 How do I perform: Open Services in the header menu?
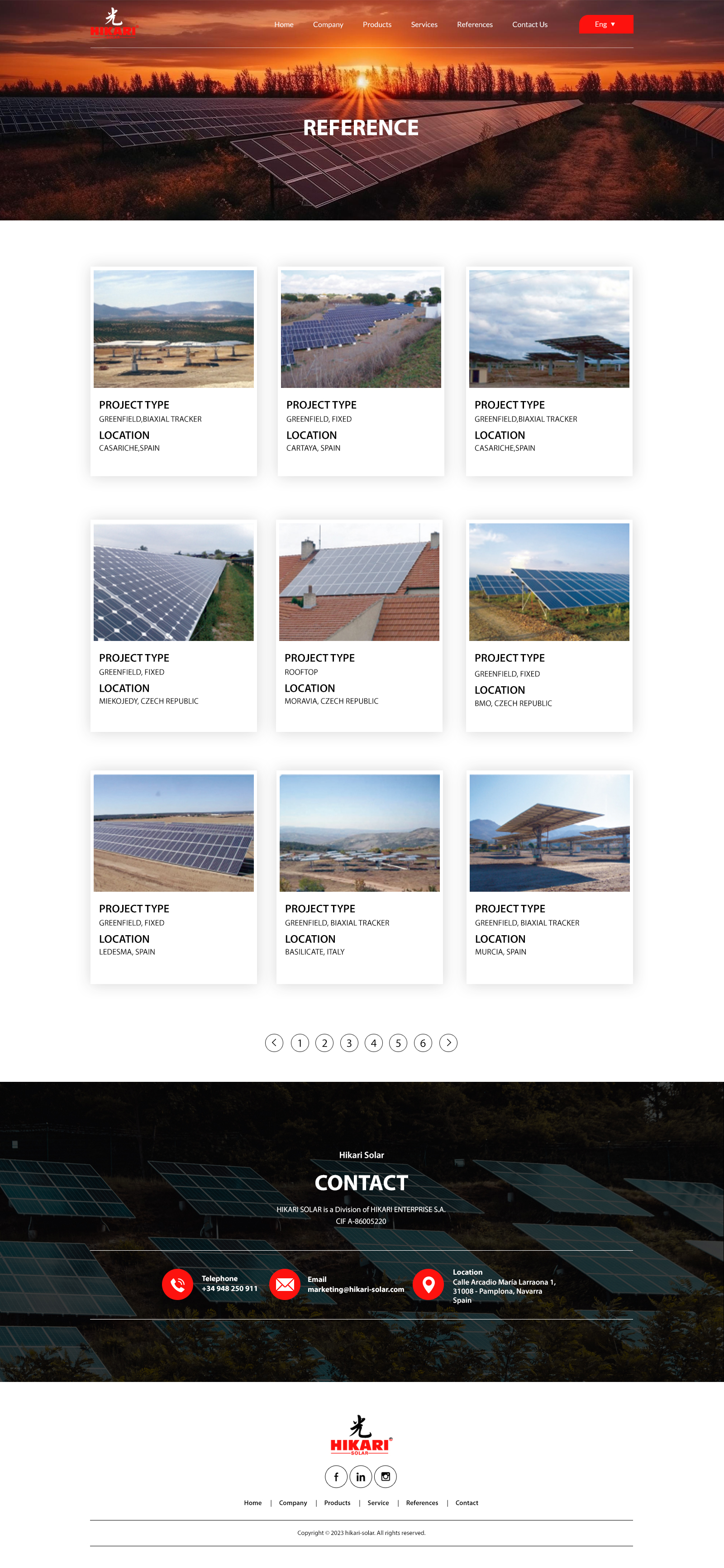424,24
